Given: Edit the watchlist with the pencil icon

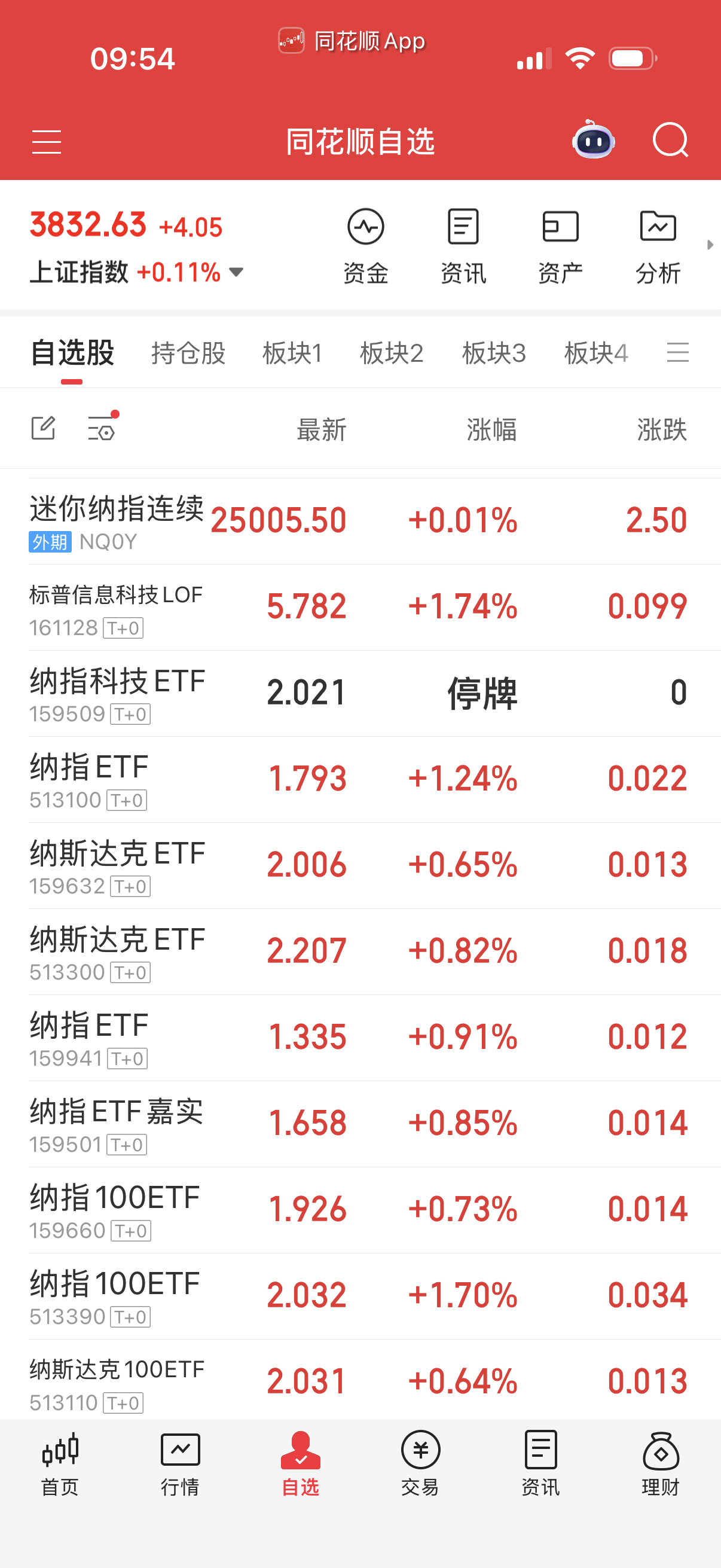Looking at the screenshot, I should click(x=43, y=428).
